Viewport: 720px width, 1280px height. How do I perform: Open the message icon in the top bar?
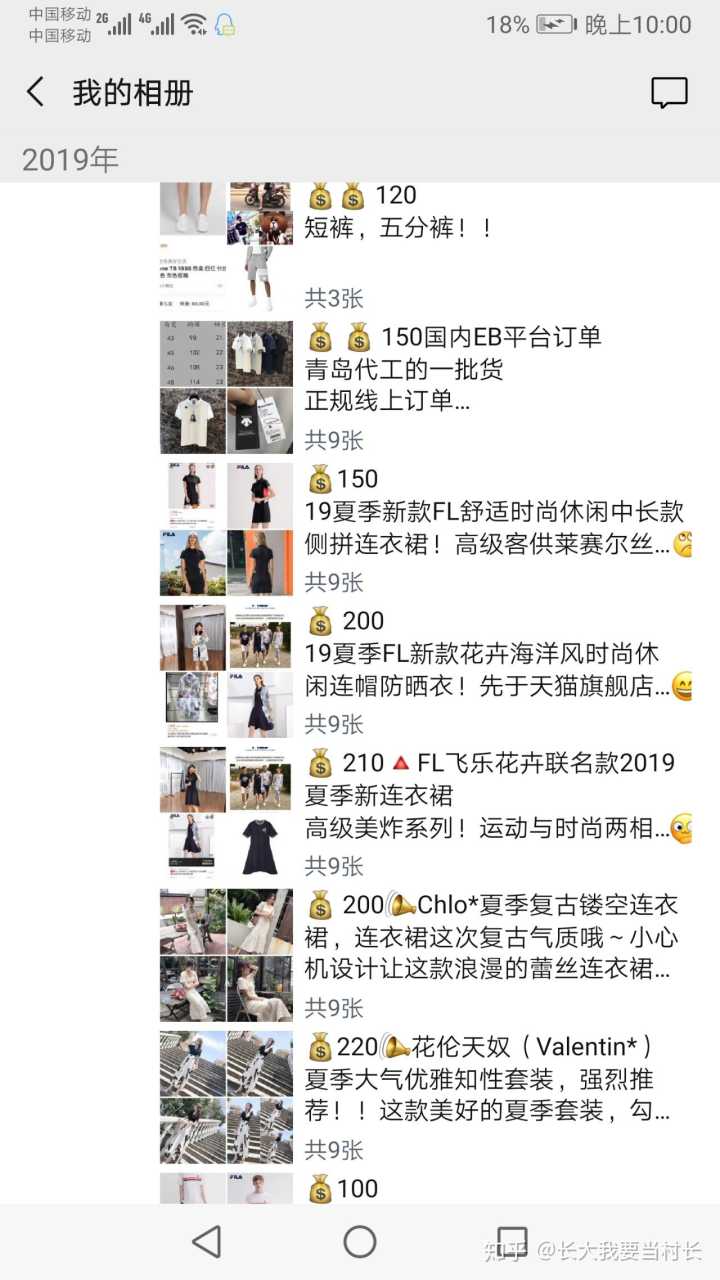tap(669, 93)
